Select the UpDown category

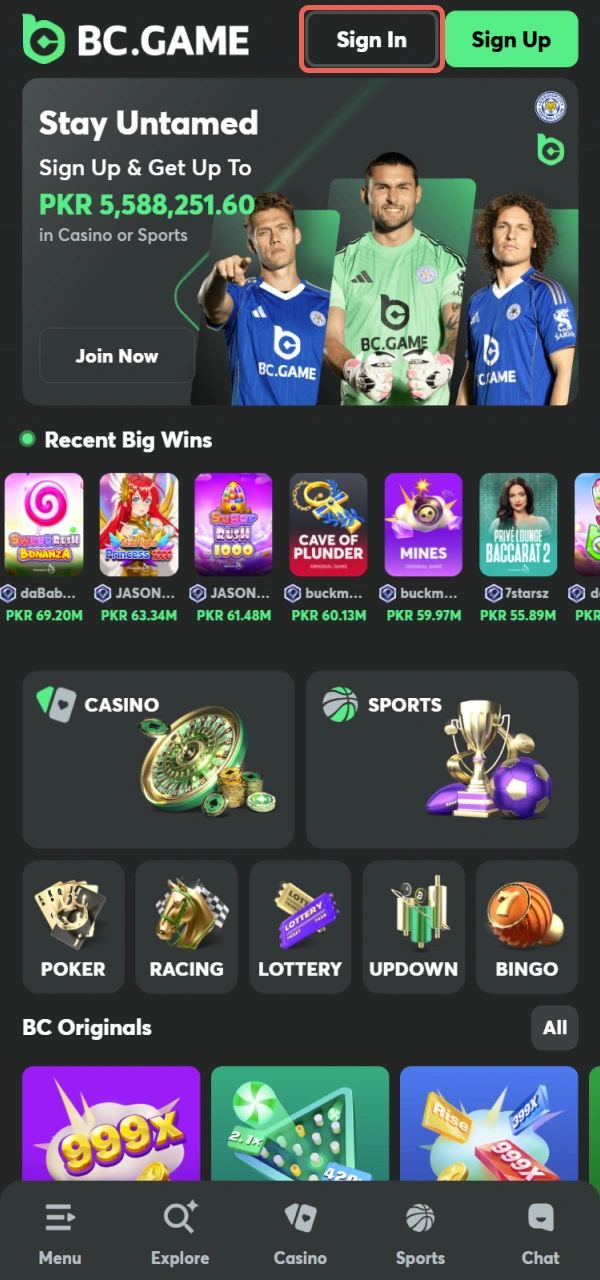413,926
